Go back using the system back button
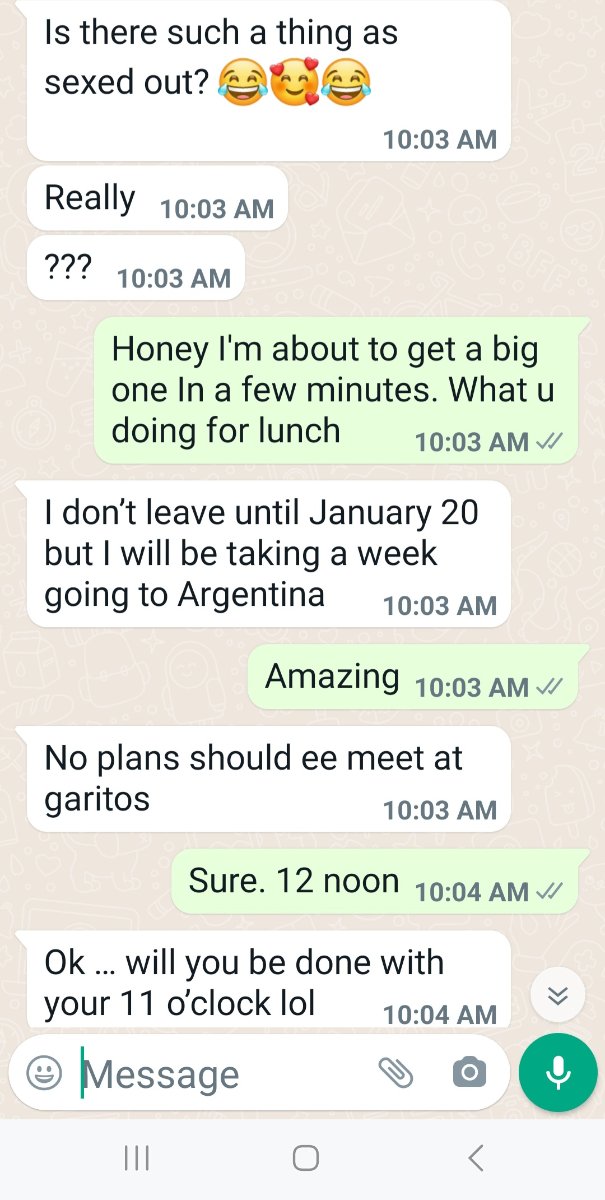 click(x=476, y=1158)
